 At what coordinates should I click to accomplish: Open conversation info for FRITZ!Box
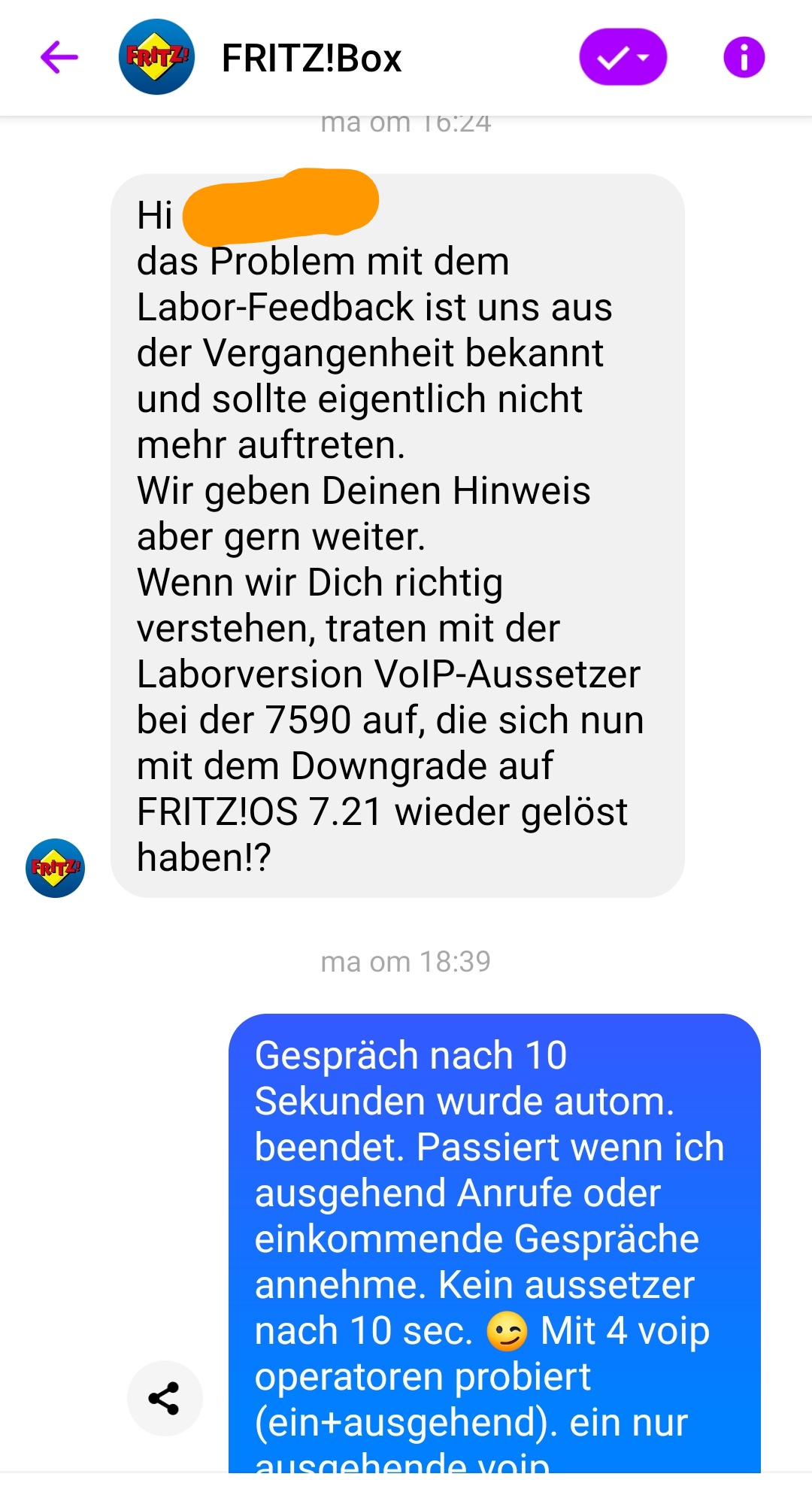[x=744, y=57]
